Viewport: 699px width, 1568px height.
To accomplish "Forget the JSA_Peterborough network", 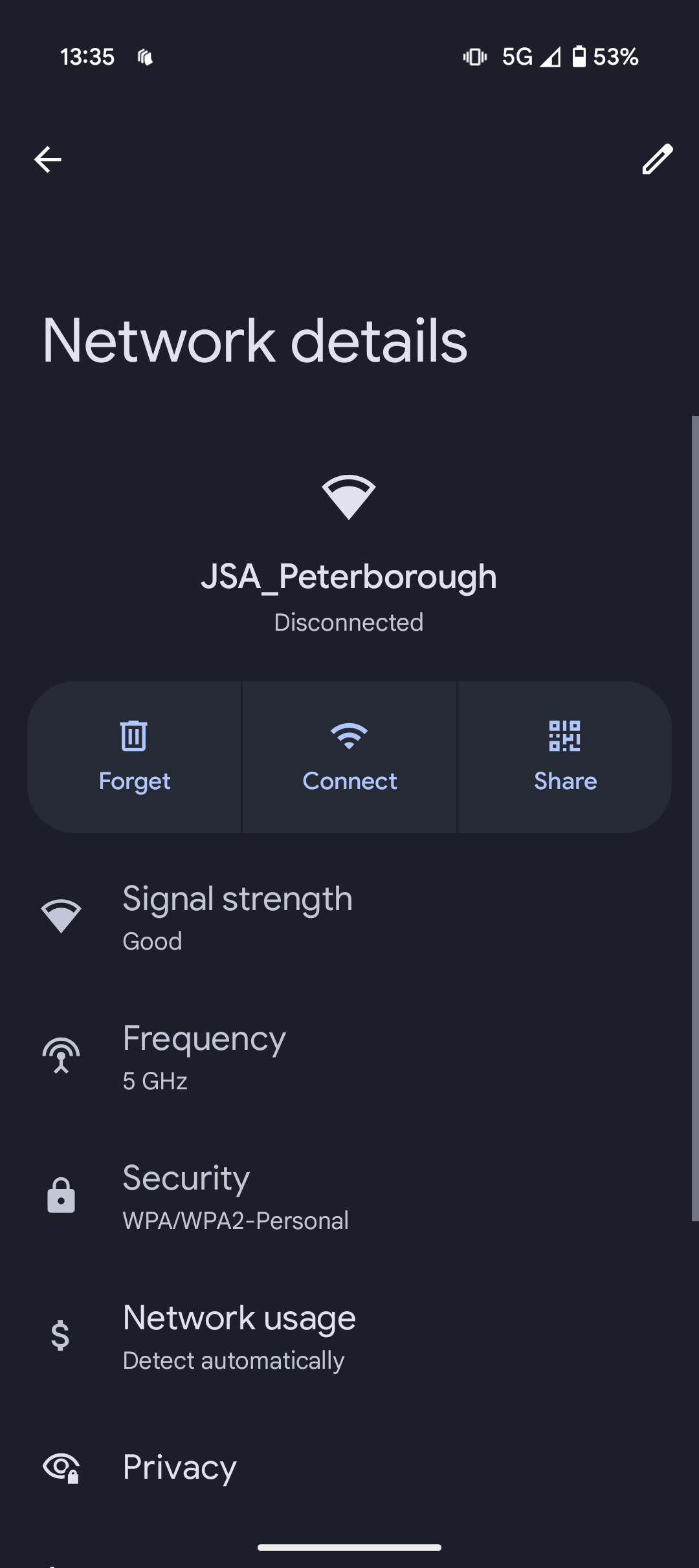I will (135, 756).
